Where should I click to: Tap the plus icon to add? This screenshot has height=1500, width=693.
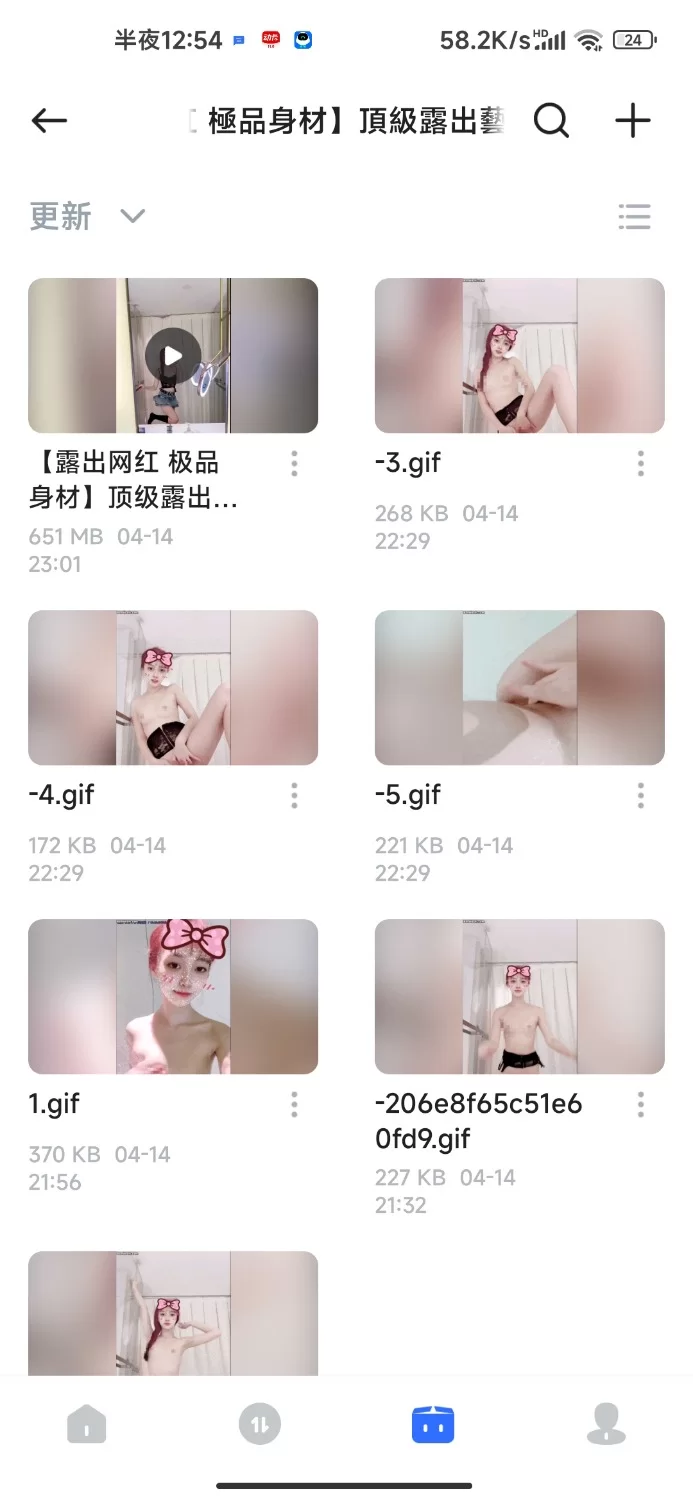pos(632,121)
